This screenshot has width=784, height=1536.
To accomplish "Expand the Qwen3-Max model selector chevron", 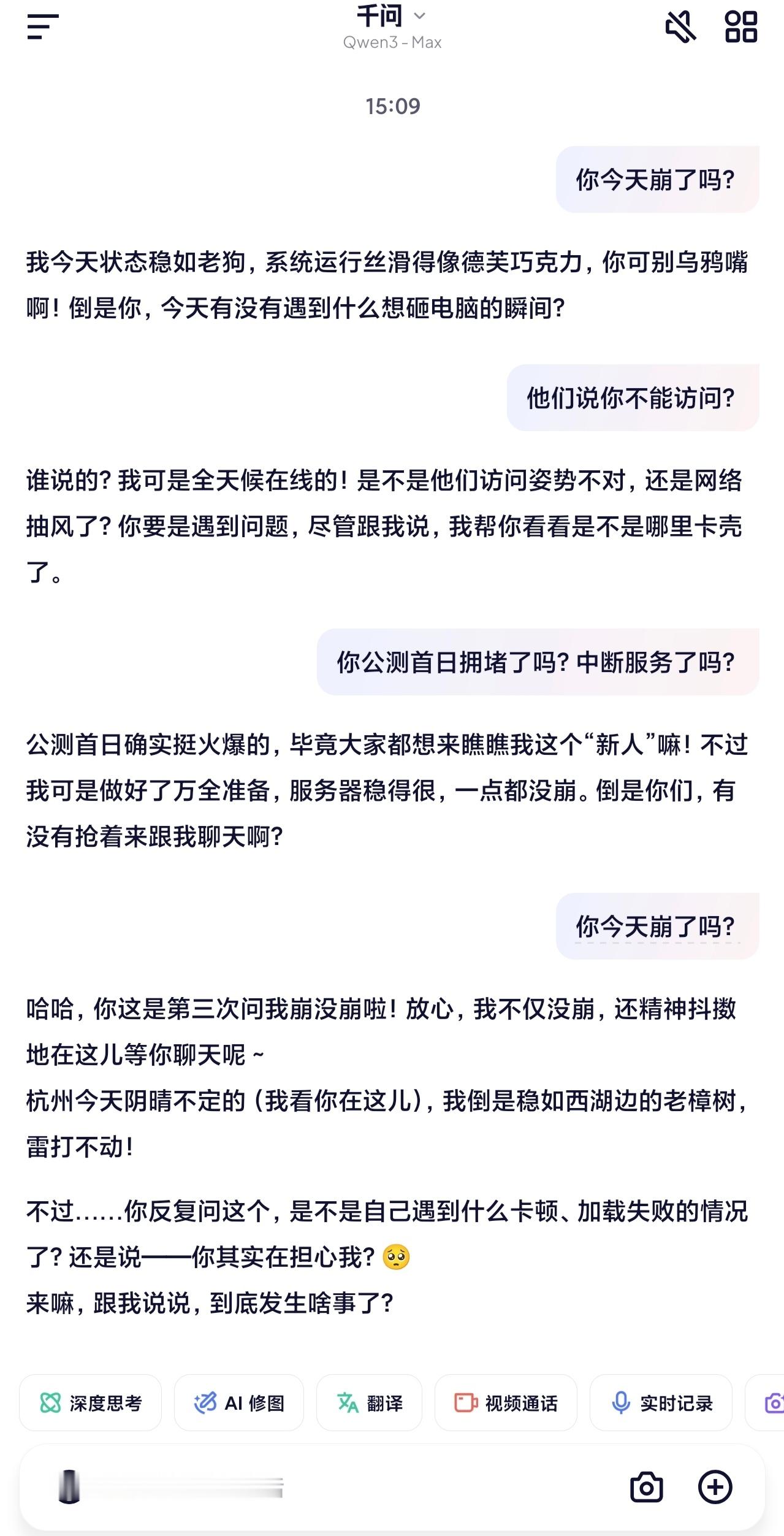I will tap(420, 17).
